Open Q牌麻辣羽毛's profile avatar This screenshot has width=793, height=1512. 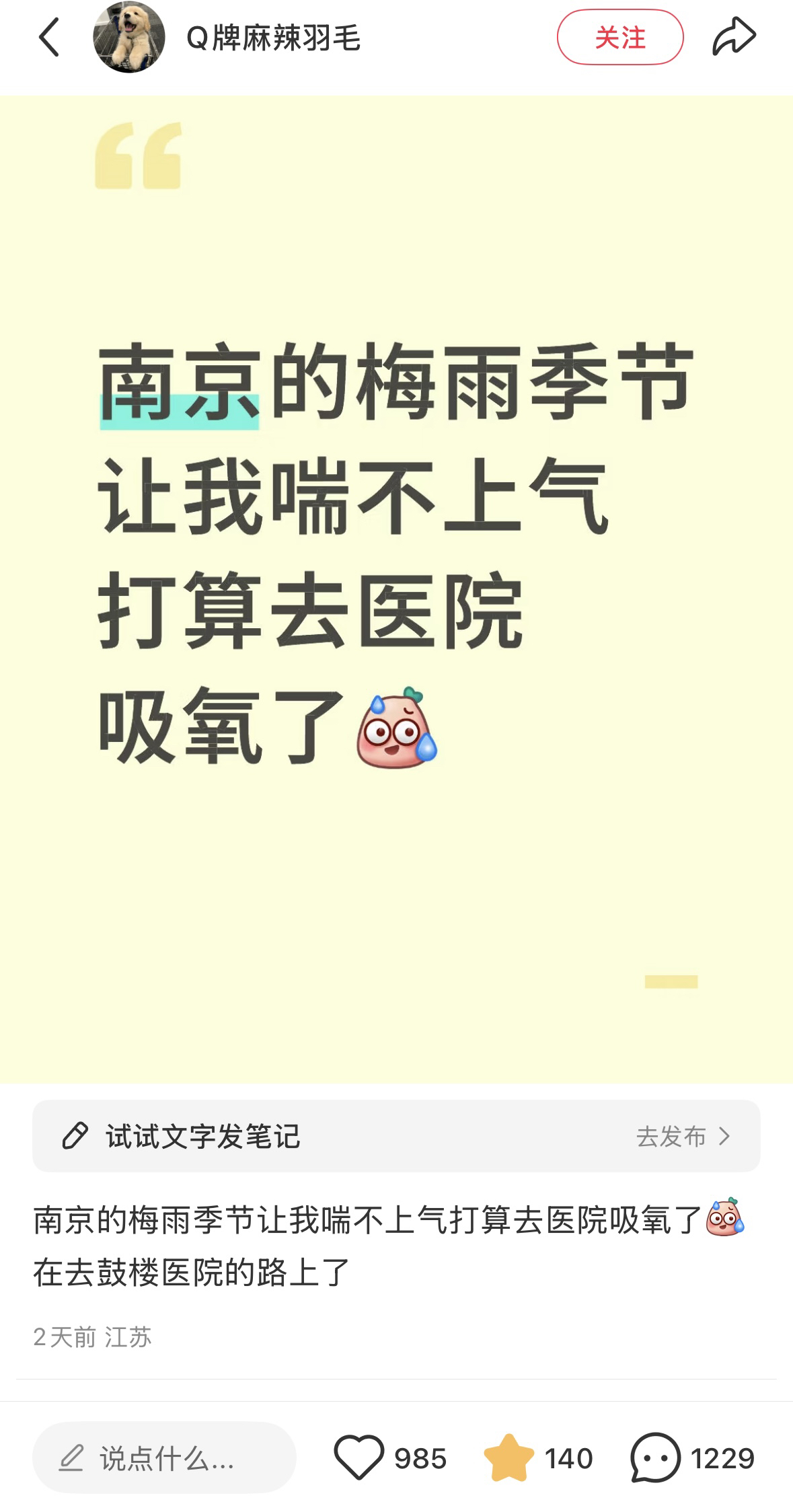[x=128, y=37]
